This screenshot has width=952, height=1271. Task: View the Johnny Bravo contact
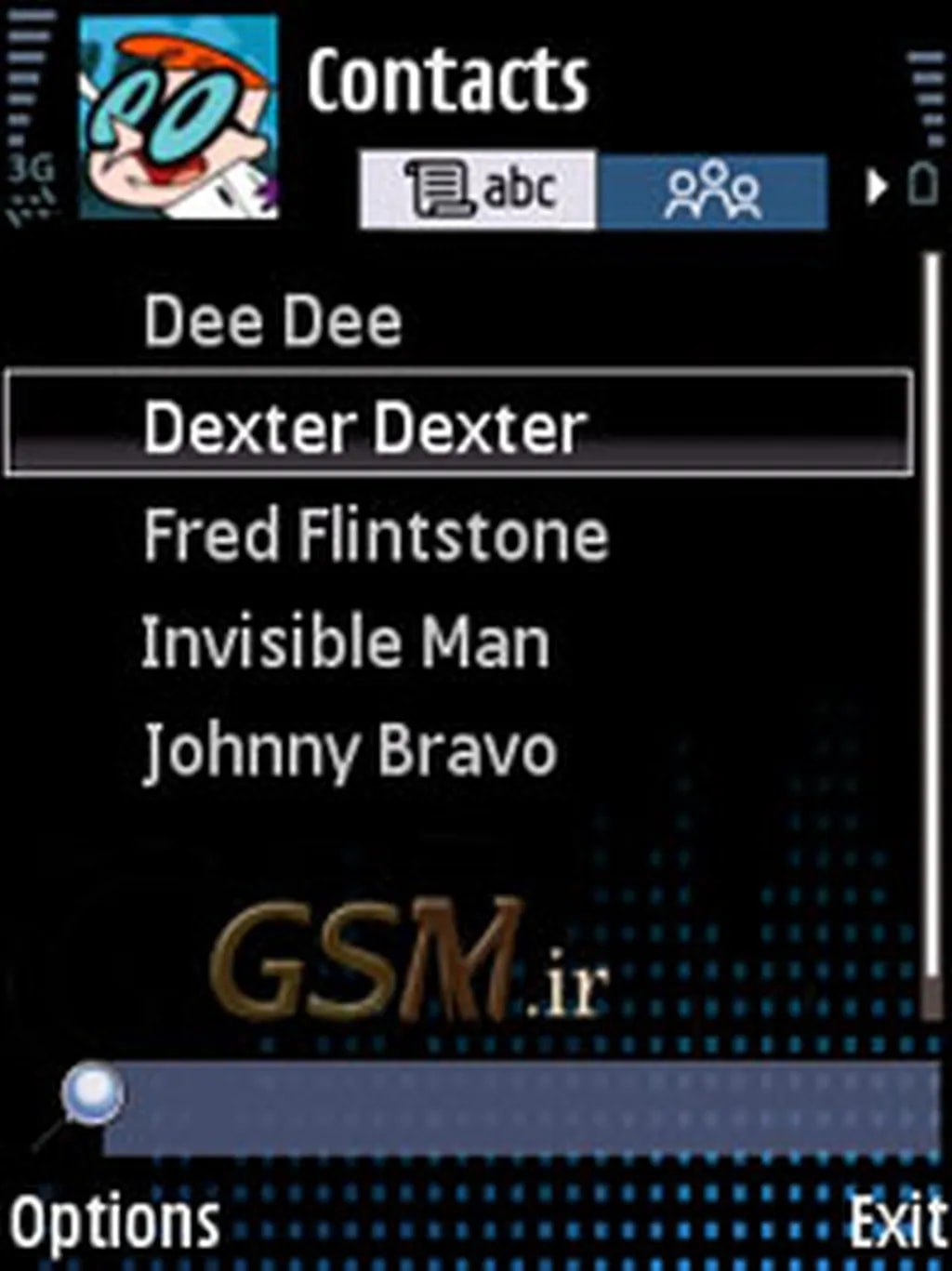350,751
